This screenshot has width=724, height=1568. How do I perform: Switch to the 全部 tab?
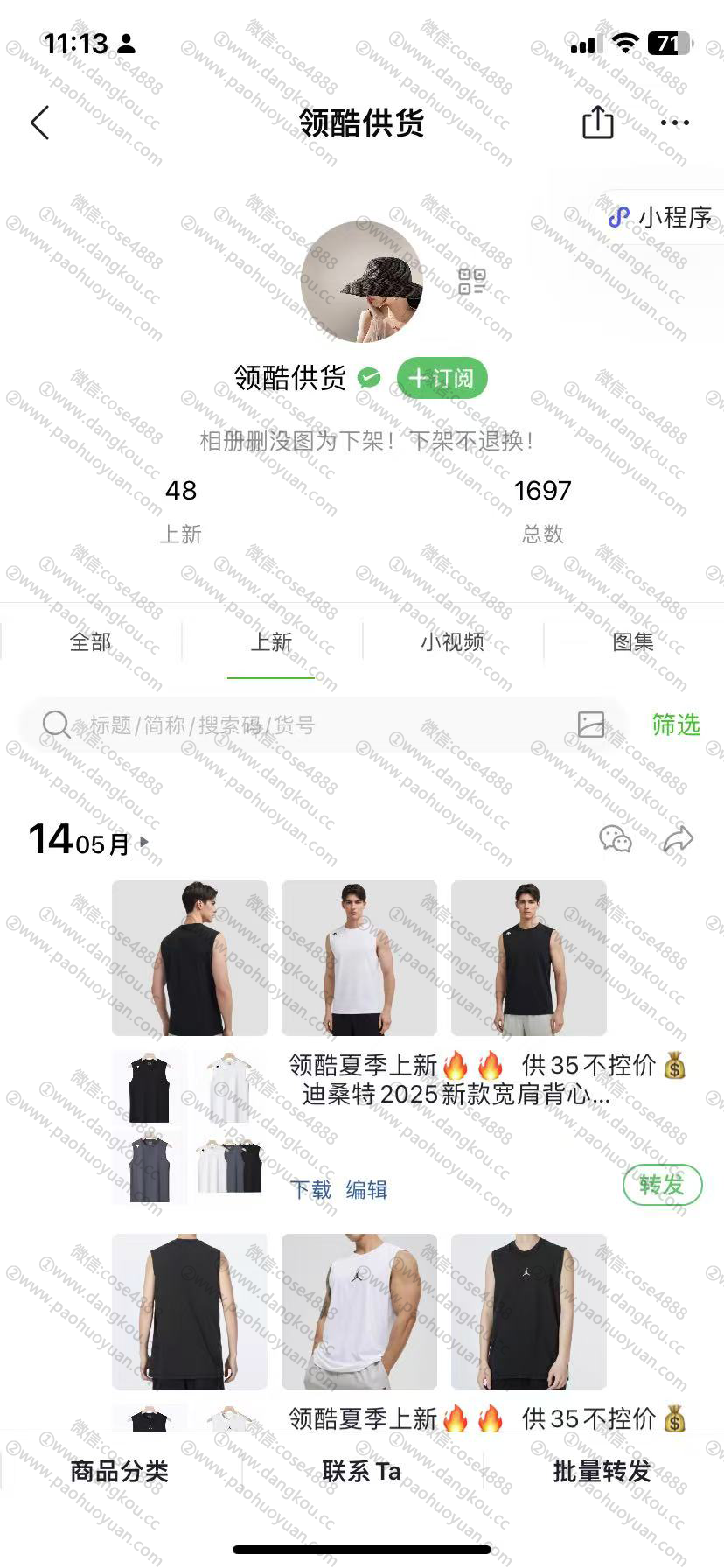pyautogui.click(x=90, y=642)
